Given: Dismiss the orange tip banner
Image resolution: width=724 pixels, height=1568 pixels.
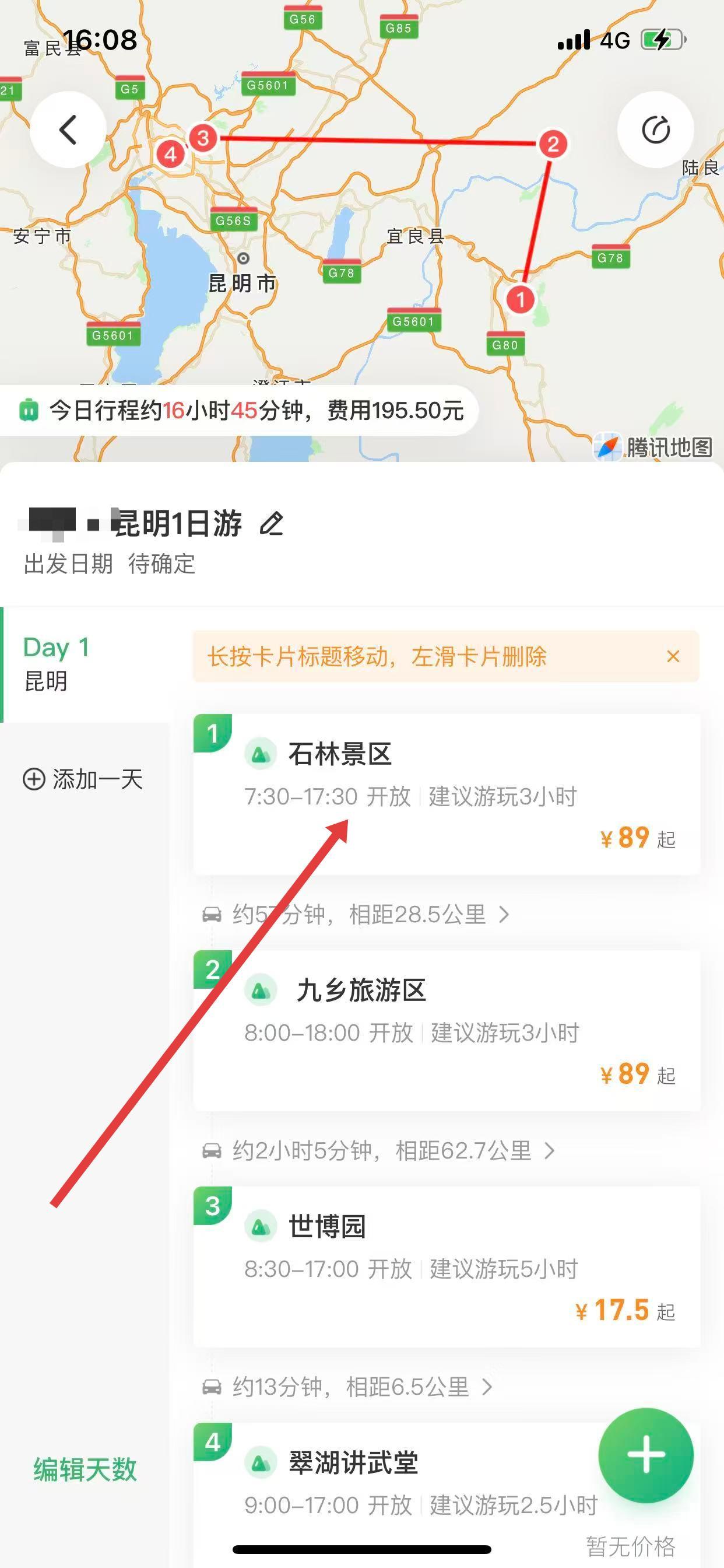Looking at the screenshot, I should (673, 656).
